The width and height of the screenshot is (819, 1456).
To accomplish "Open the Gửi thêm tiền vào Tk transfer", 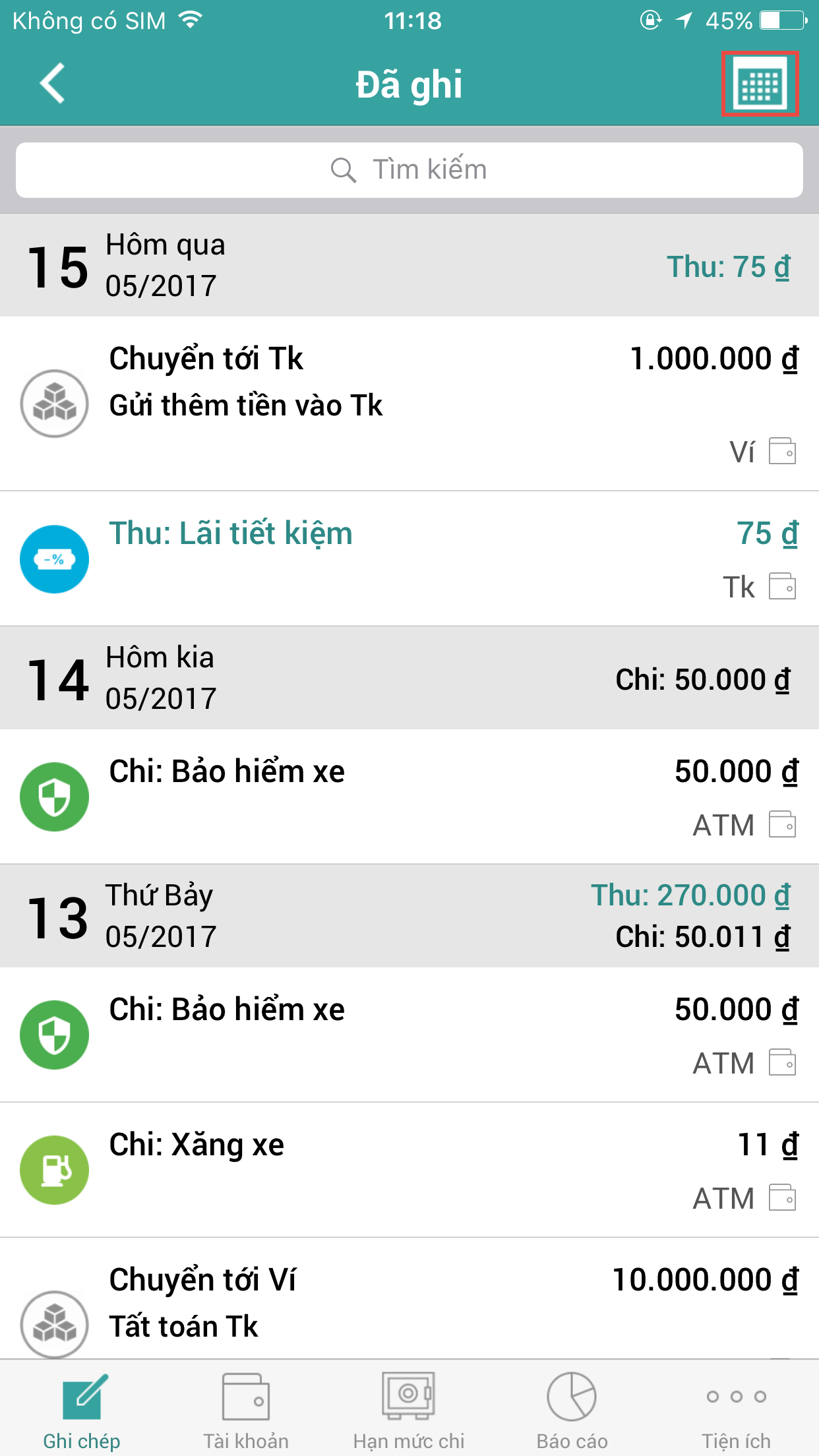I will point(409,404).
